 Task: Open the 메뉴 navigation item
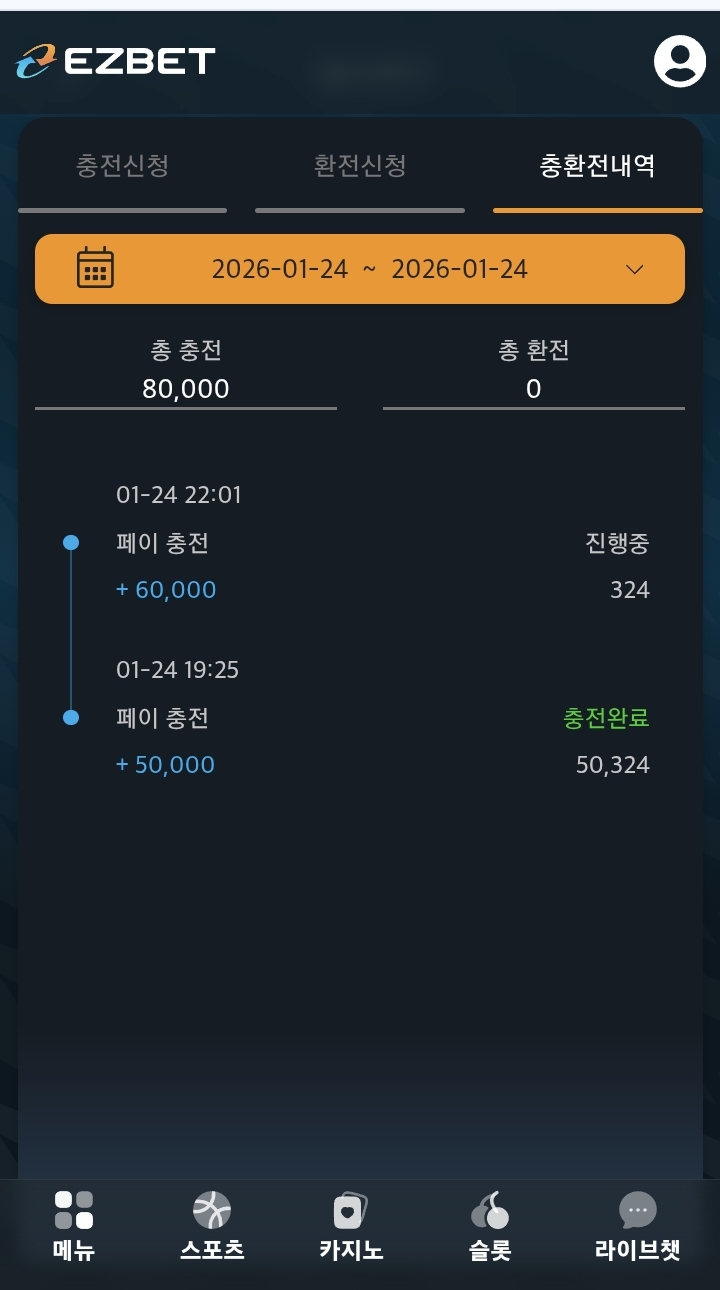coord(74,1225)
